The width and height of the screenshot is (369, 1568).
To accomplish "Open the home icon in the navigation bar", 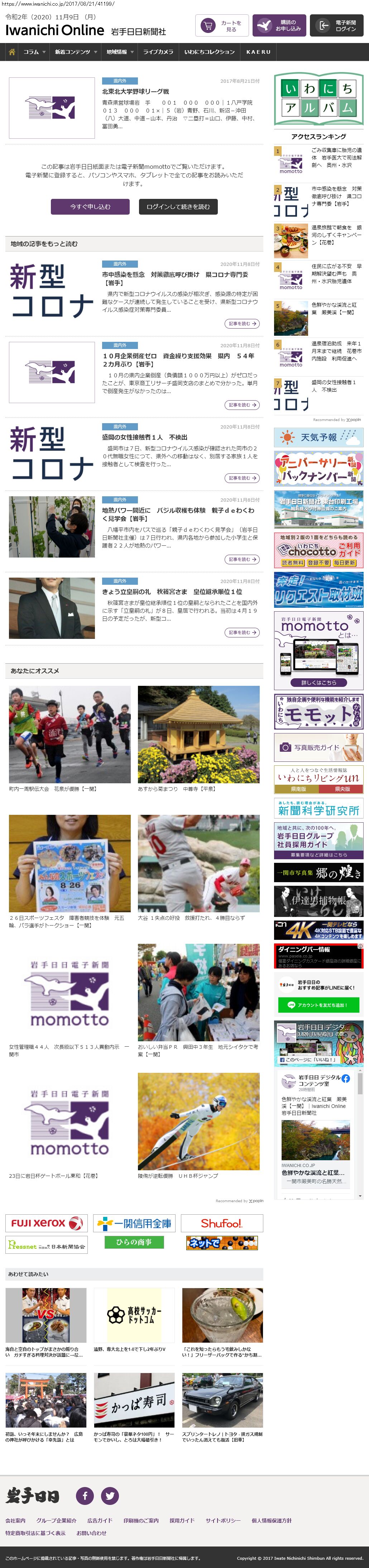I will tap(11, 52).
